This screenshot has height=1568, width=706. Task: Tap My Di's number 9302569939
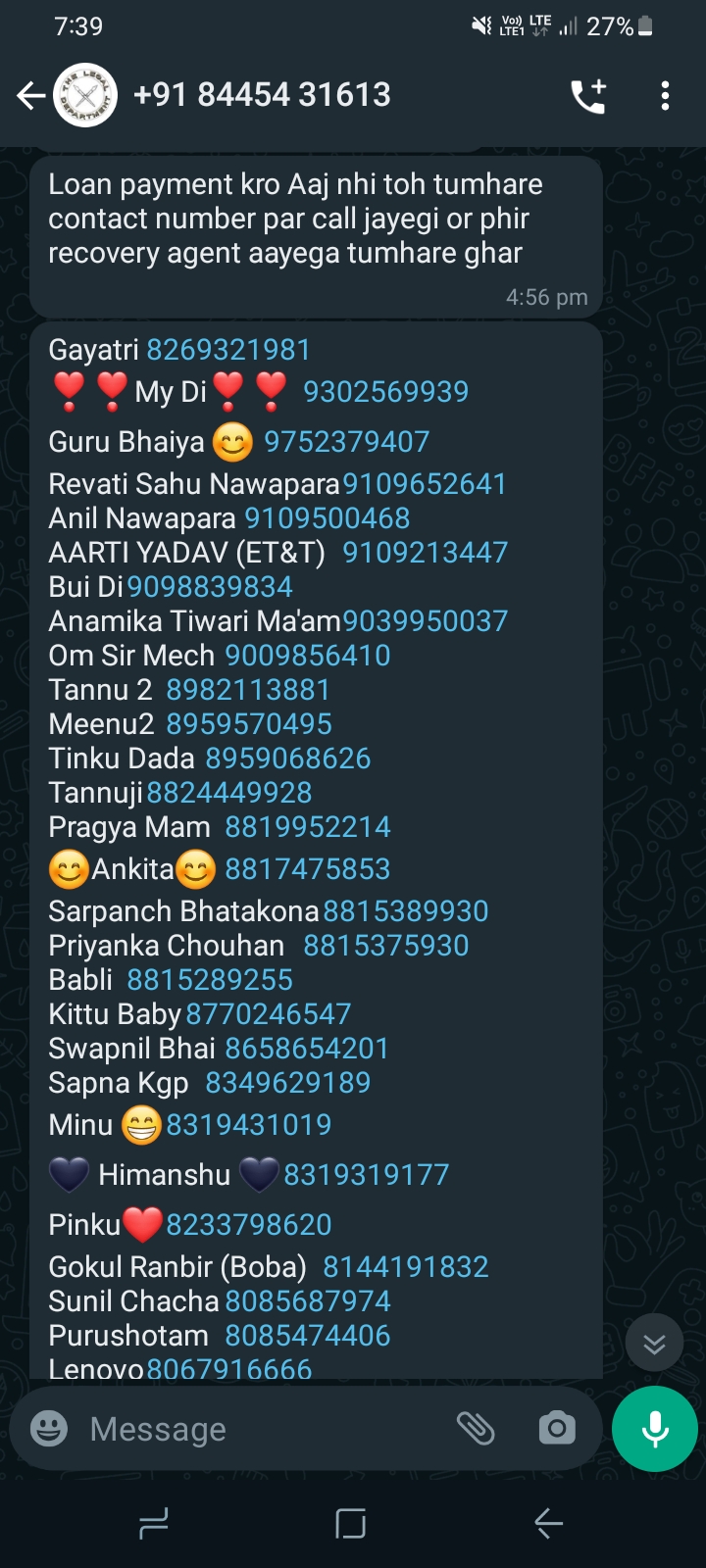click(385, 392)
